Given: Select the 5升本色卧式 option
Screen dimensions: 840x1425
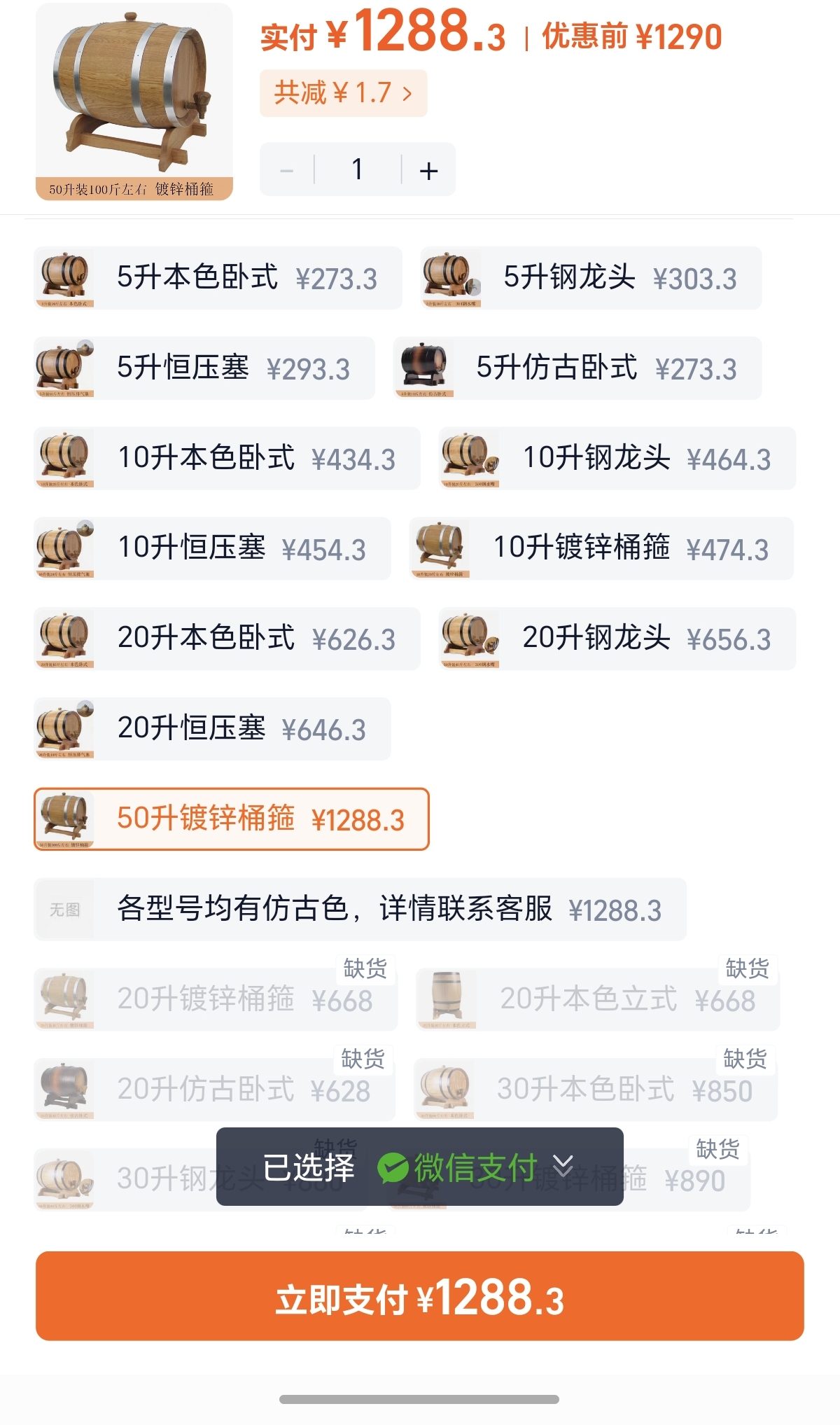Looking at the screenshot, I should tap(218, 278).
